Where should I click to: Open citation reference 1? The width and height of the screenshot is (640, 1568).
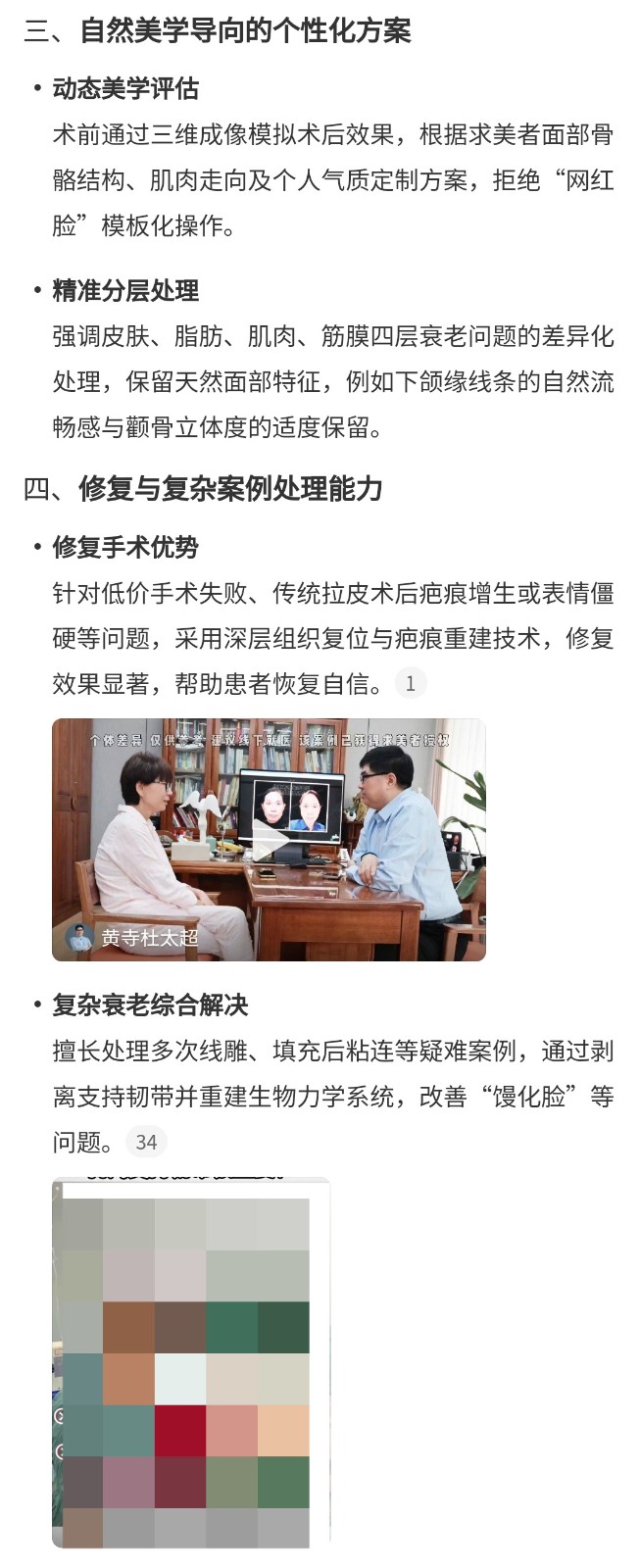click(410, 683)
